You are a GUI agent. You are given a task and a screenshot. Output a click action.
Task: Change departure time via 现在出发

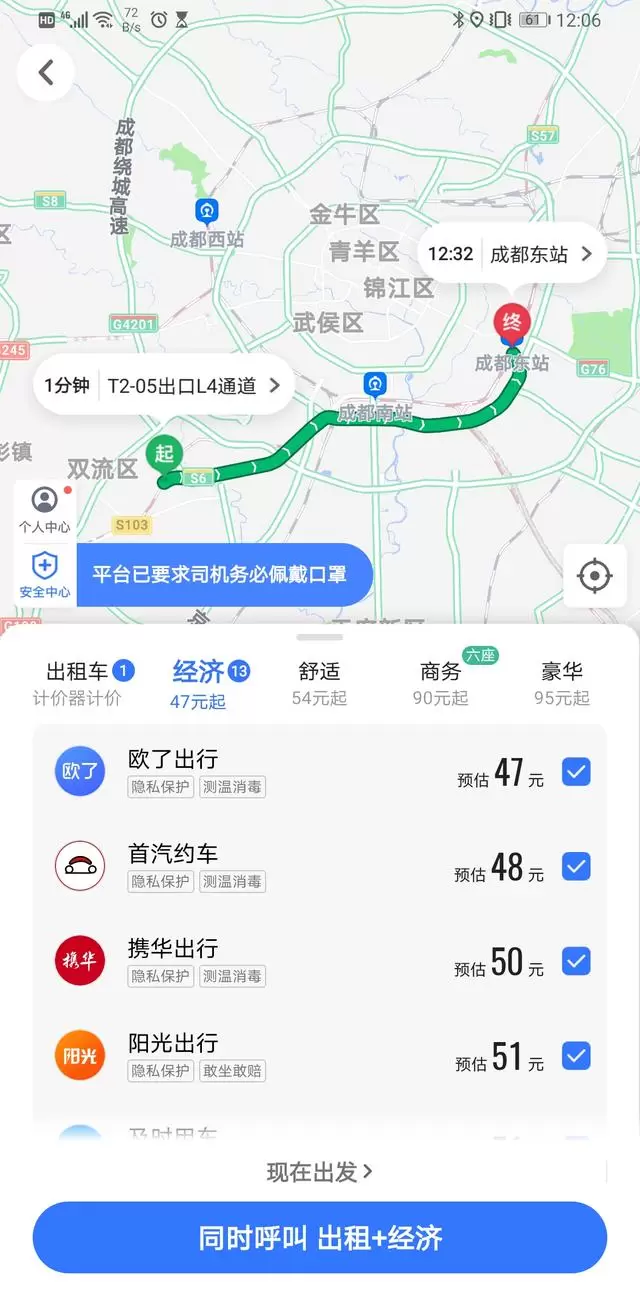[x=319, y=1172]
